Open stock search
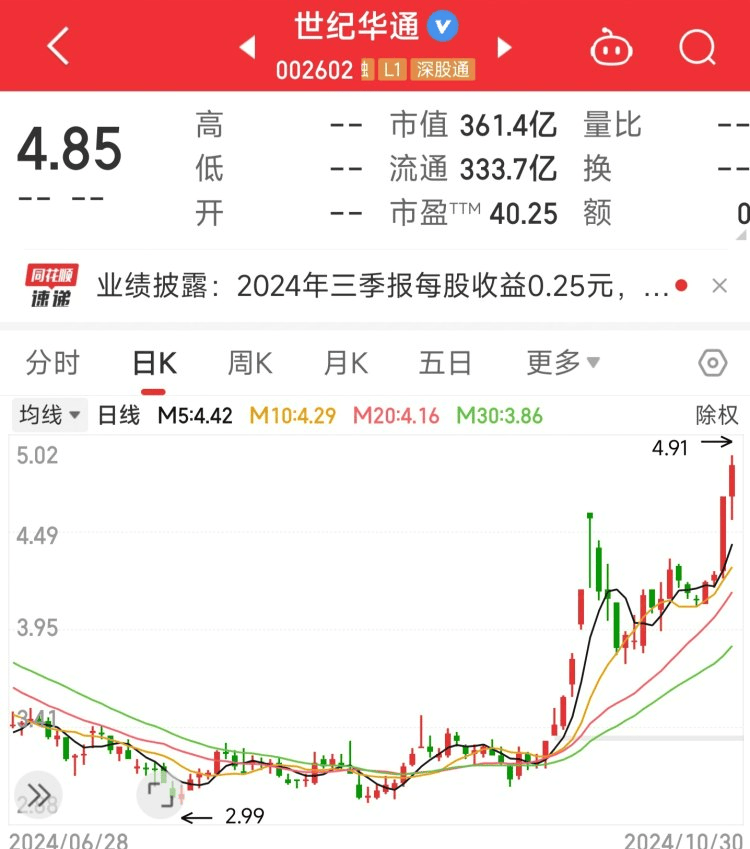 [x=697, y=46]
